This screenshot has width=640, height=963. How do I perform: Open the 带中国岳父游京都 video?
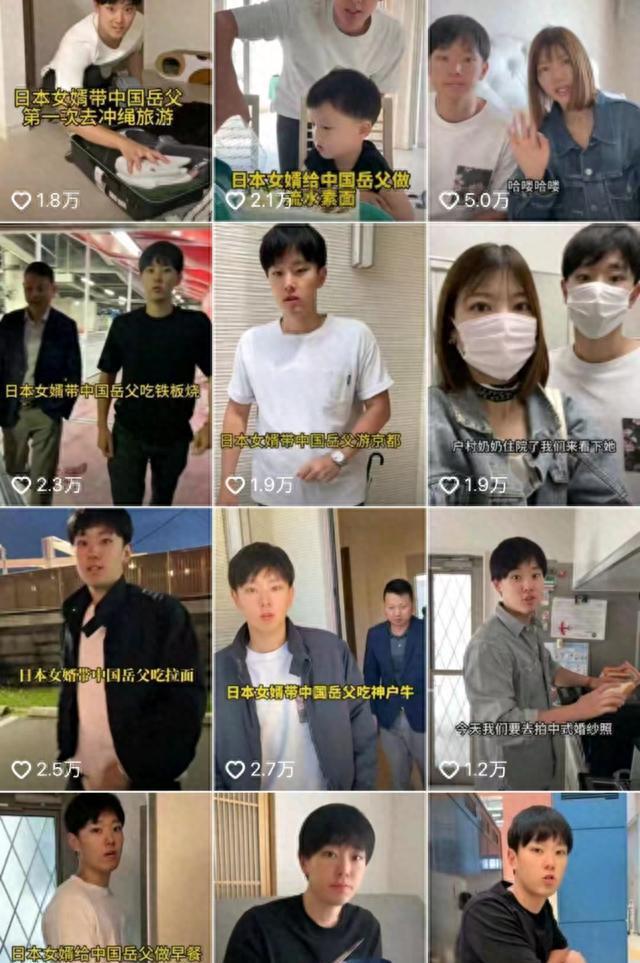pyautogui.click(x=318, y=364)
